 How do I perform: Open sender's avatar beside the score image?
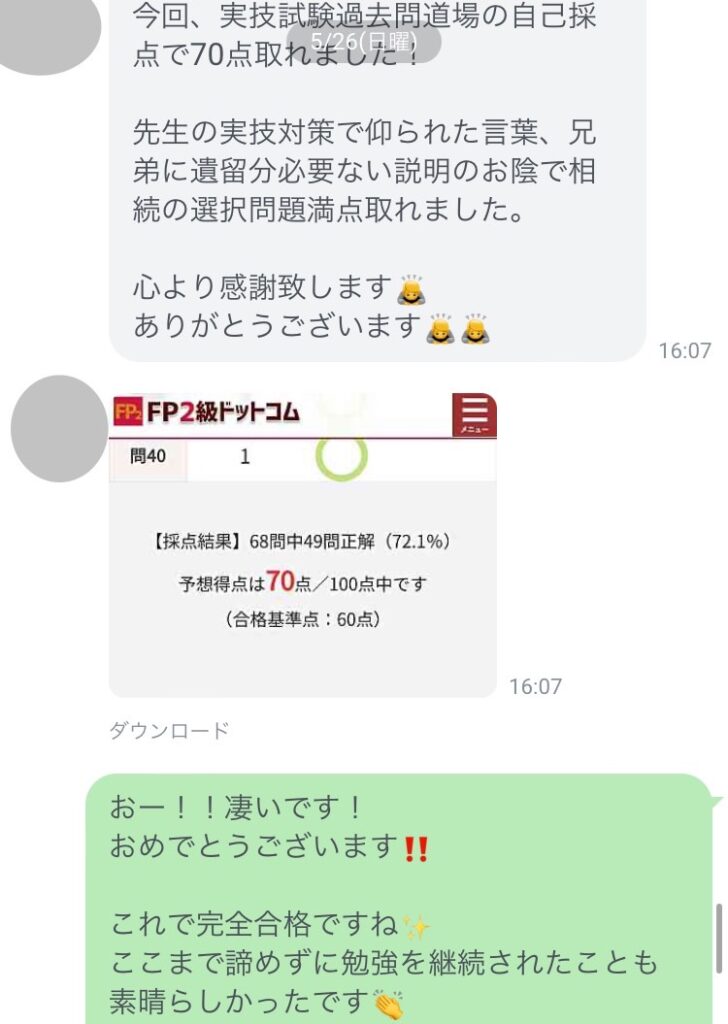click(59, 428)
